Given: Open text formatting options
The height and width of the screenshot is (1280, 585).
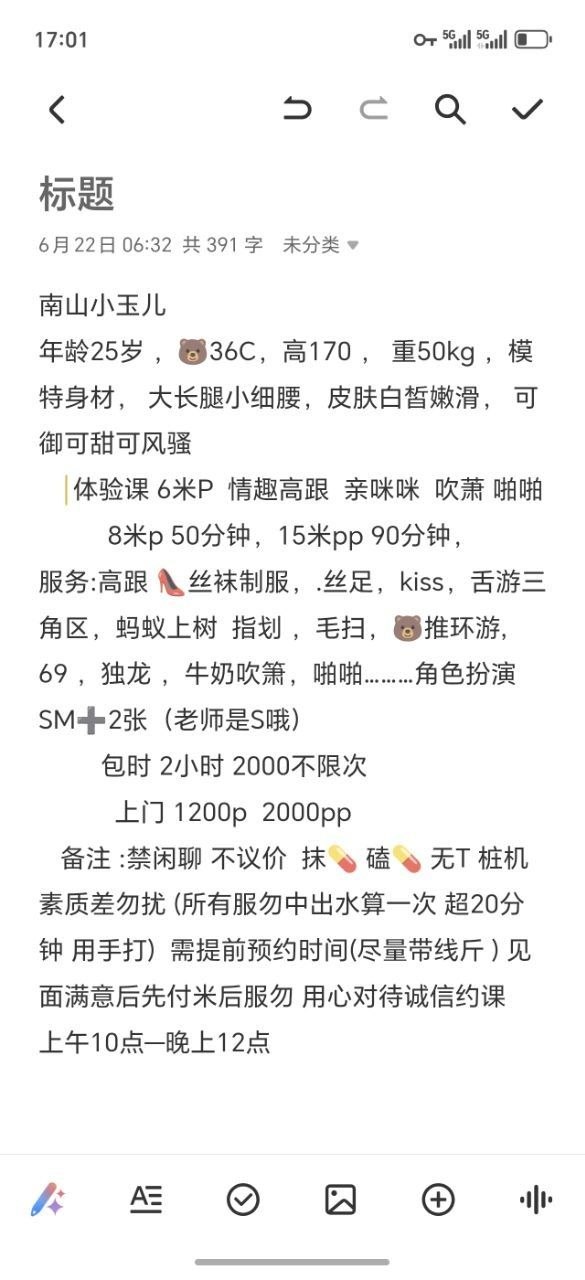Looking at the screenshot, I should coord(146,1199).
